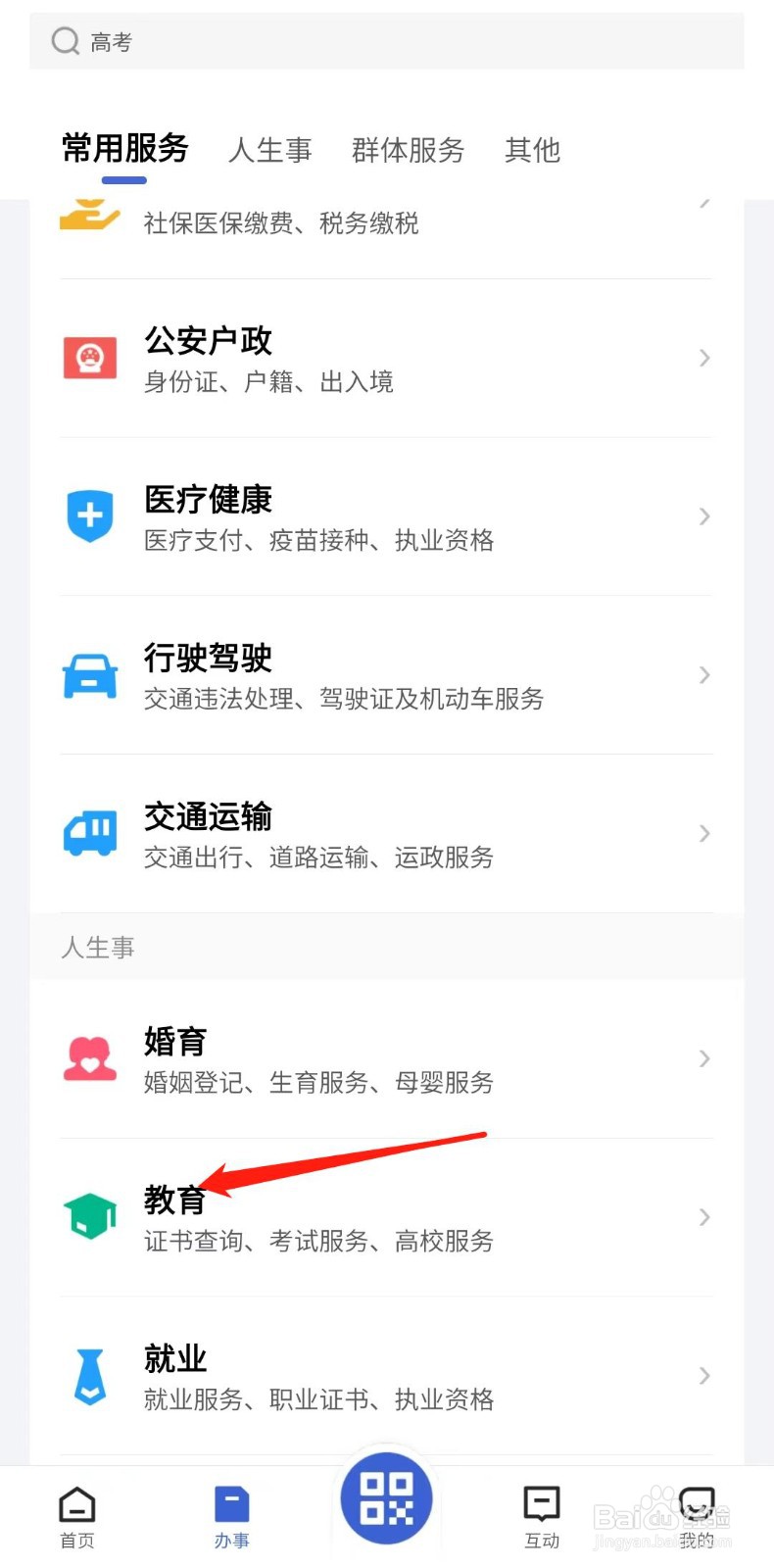Go to the 首页 bottom tab
Screen dimensions: 774x1568
click(x=77, y=1518)
